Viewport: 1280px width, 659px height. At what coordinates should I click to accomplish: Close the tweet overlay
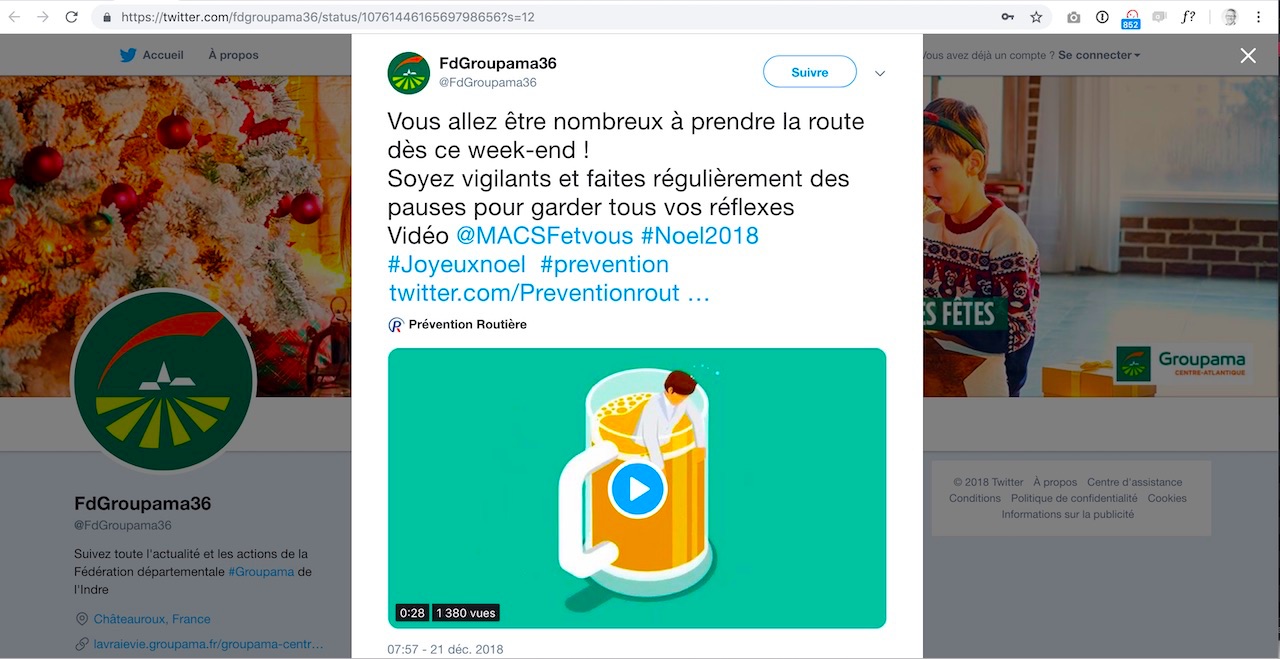tap(1248, 56)
